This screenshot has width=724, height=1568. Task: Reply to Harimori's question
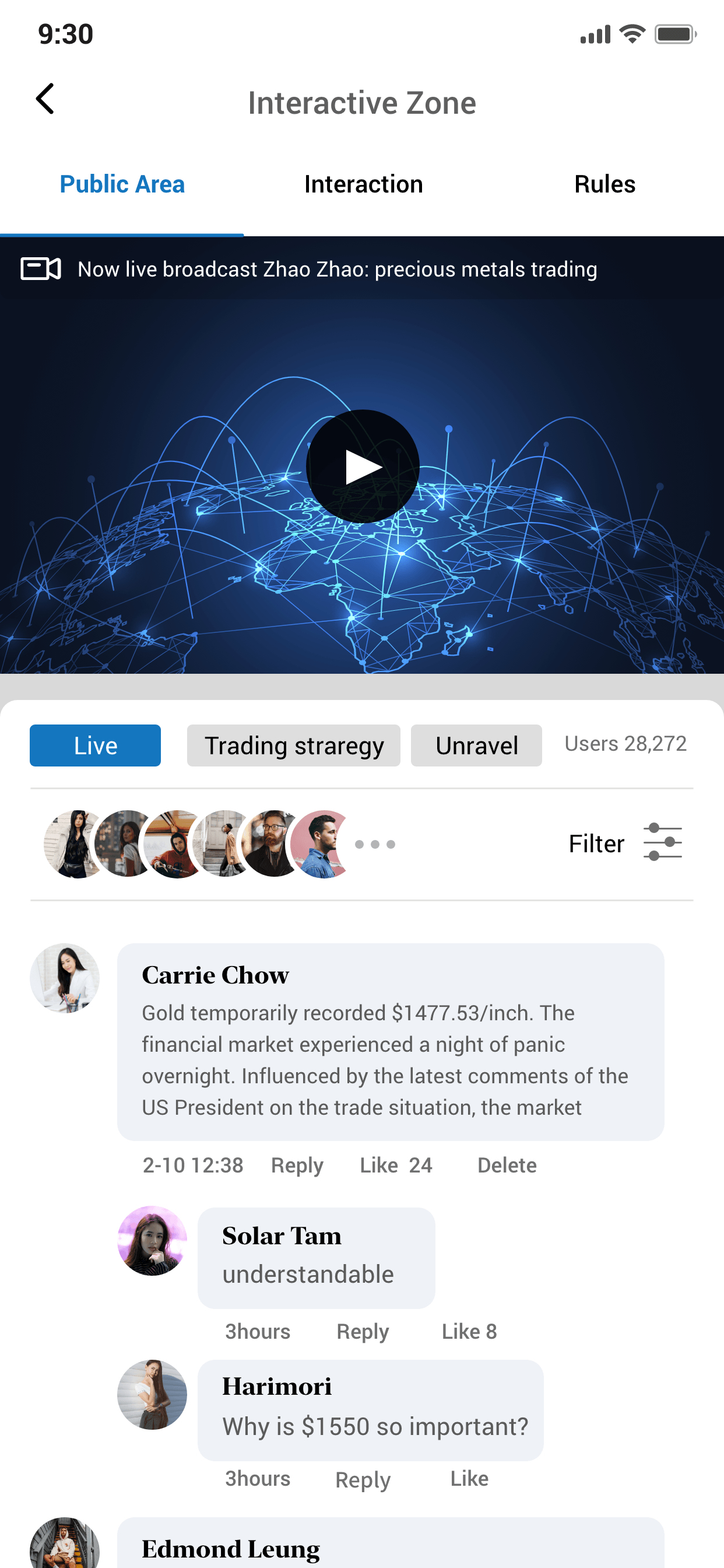click(363, 1480)
